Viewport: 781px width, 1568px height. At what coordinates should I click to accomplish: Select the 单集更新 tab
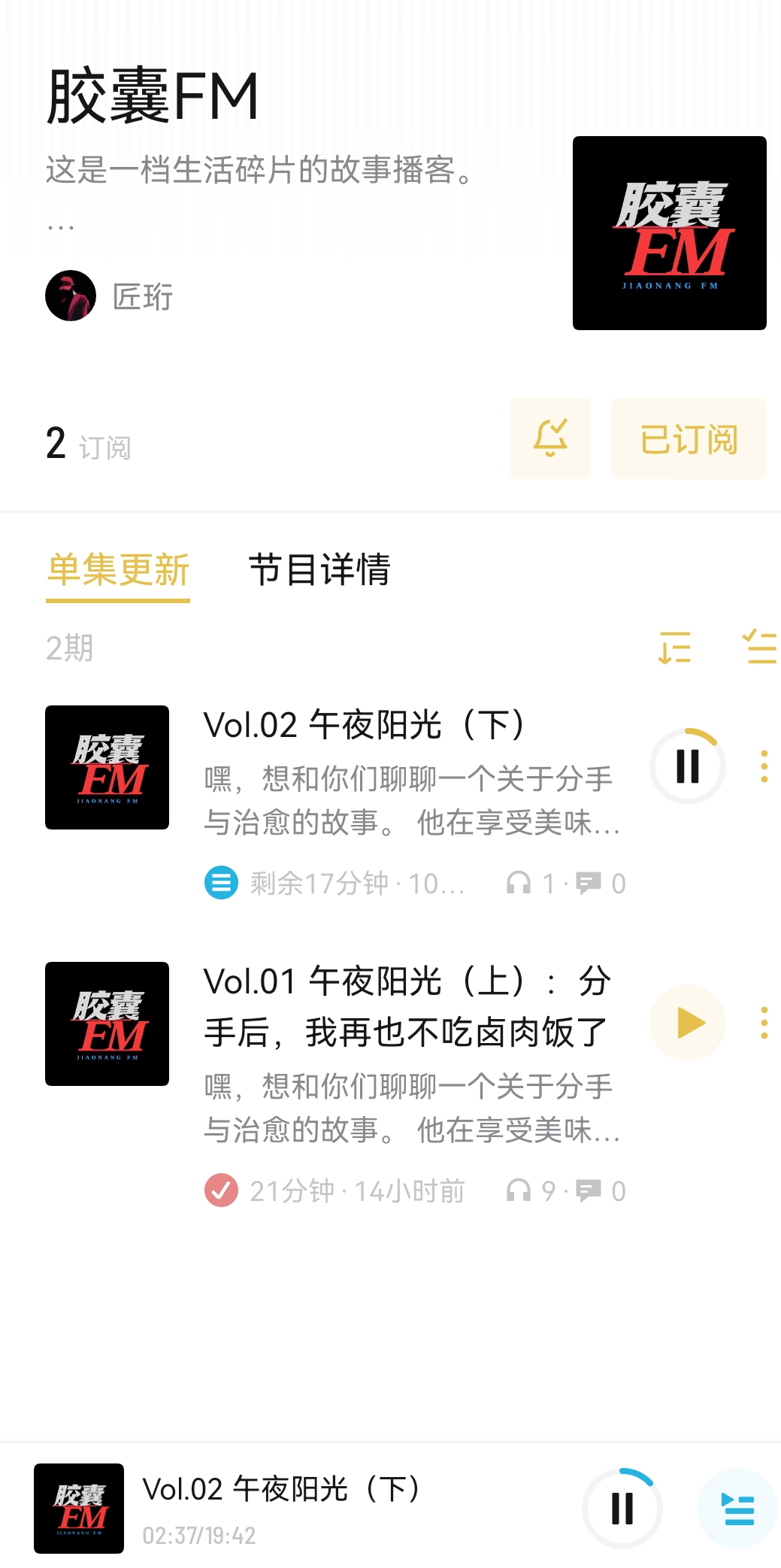tap(118, 569)
